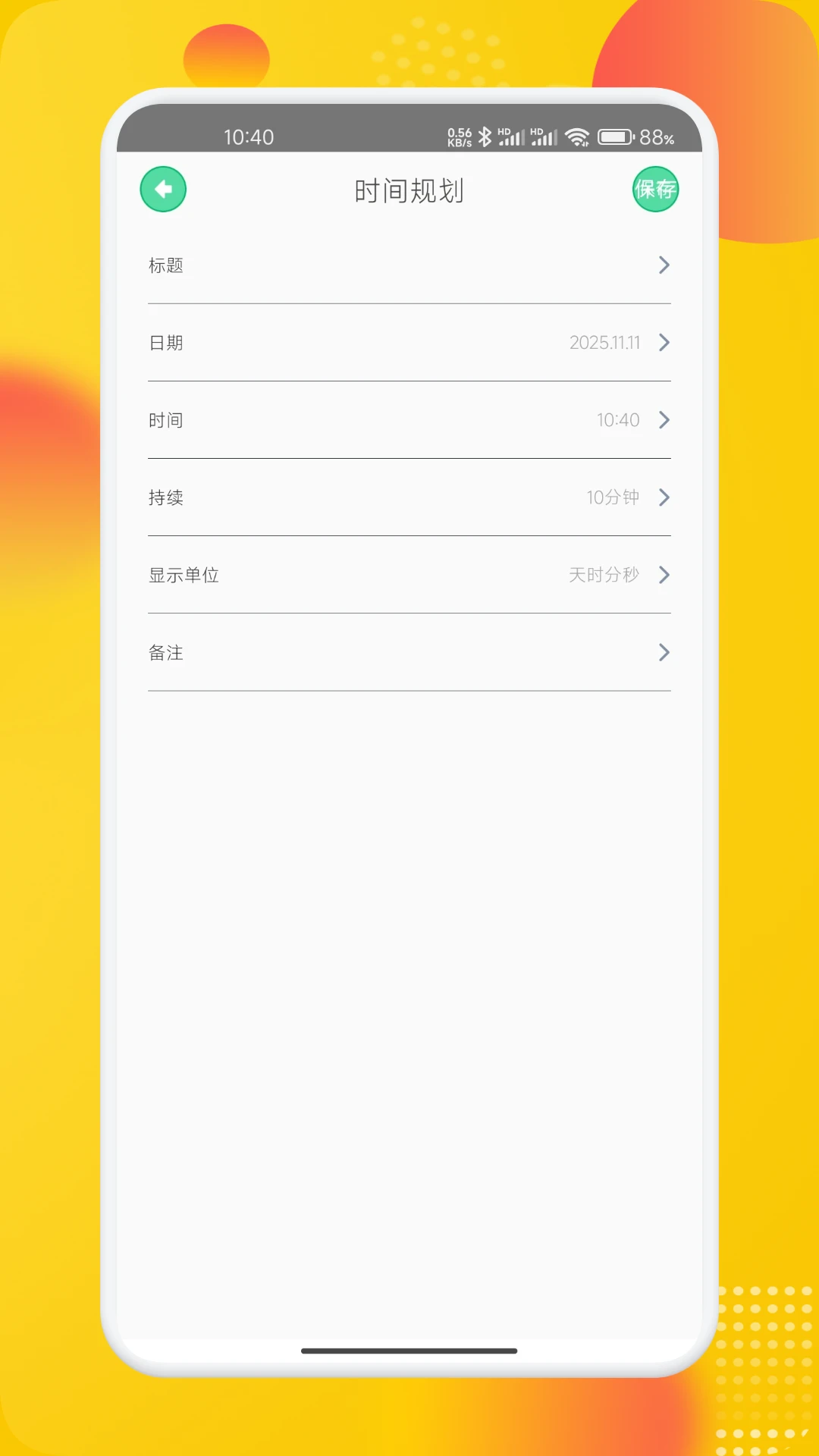Tap the 备注 notes row
This screenshot has height=1456, width=819.
point(409,653)
